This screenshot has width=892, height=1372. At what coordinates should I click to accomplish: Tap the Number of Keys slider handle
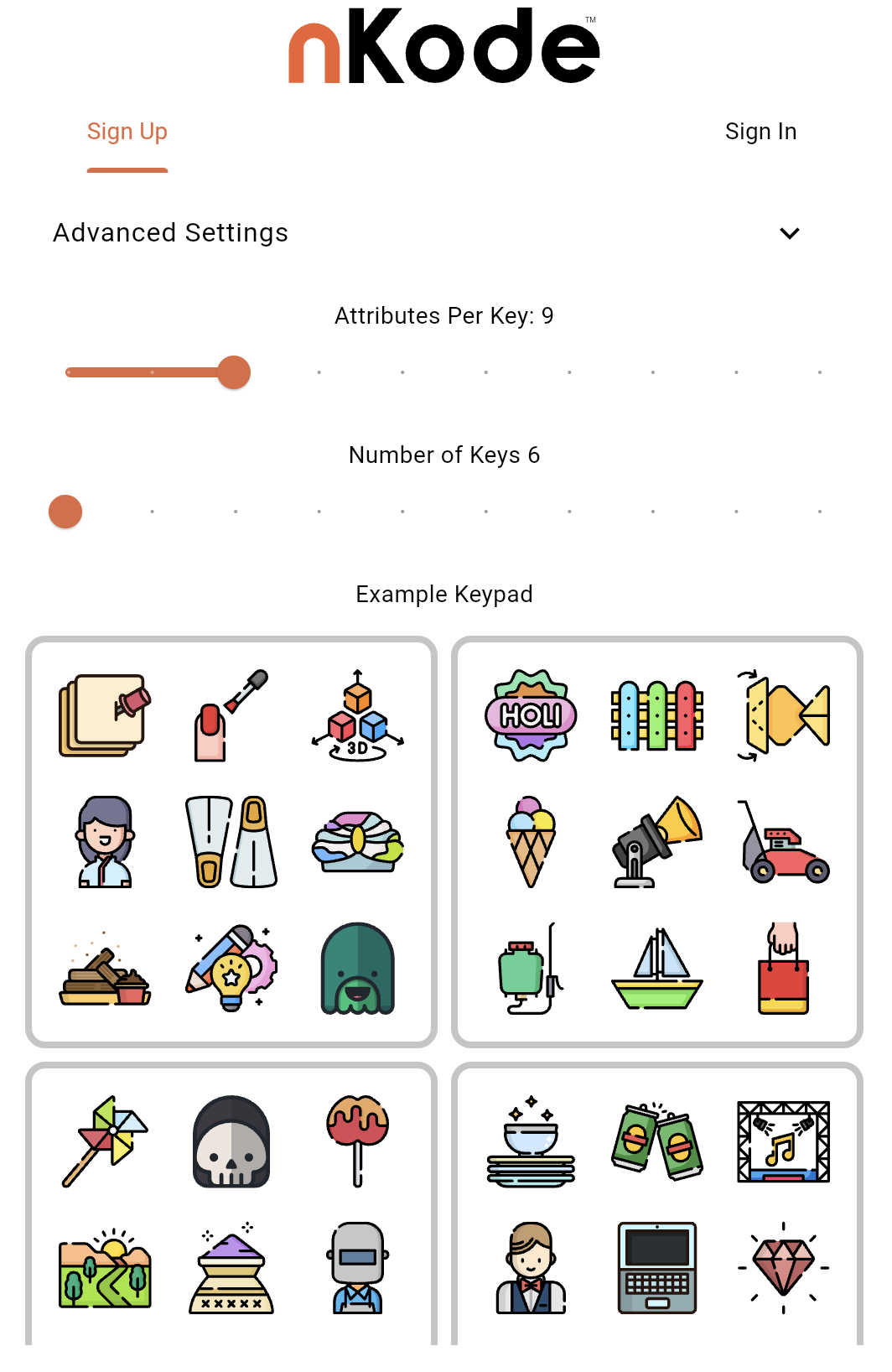click(65, 512)
